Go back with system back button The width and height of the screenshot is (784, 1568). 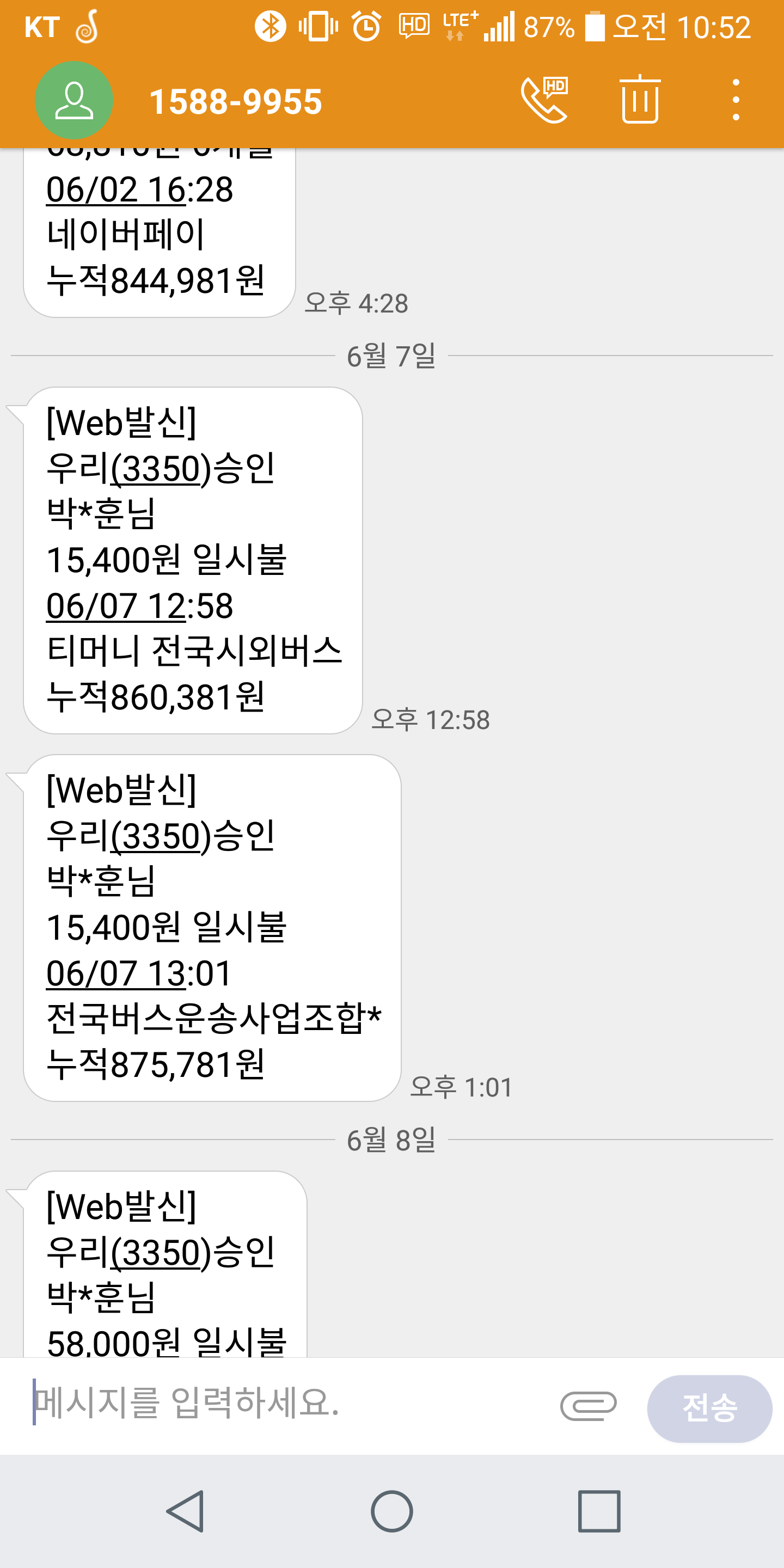(185, 1511)
